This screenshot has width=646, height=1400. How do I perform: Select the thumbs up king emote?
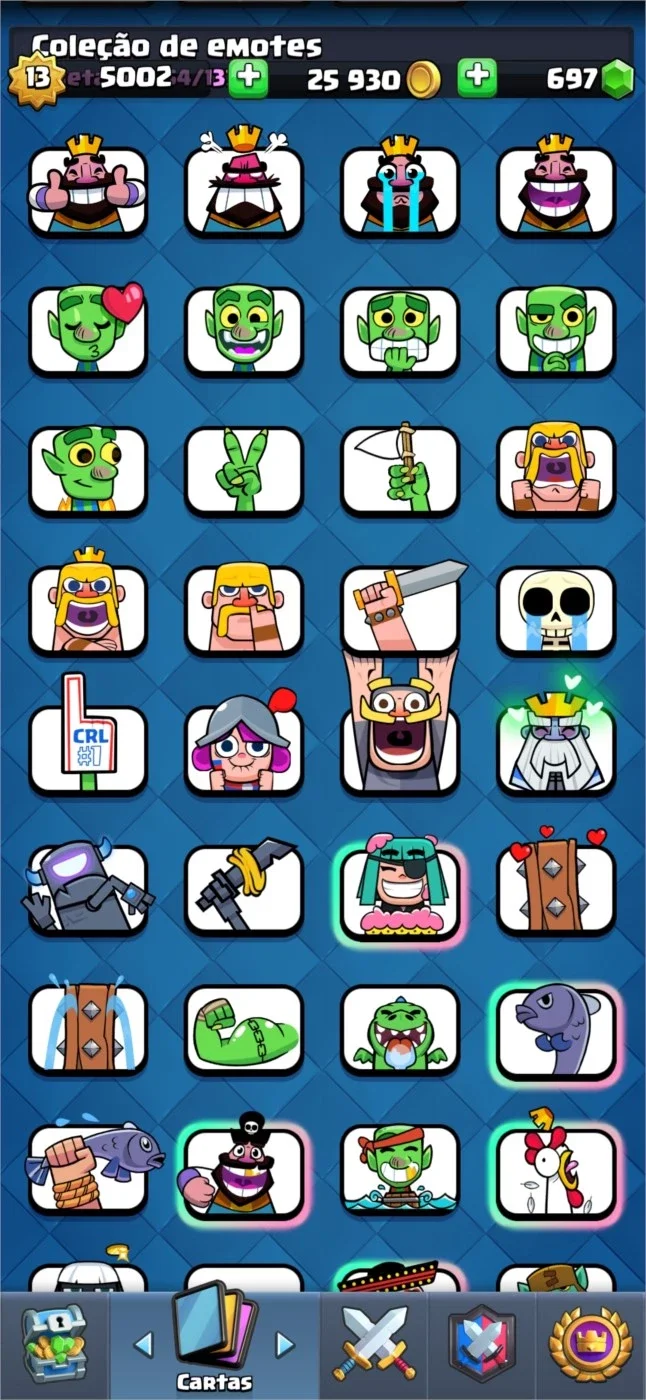[x=88, y=188]
